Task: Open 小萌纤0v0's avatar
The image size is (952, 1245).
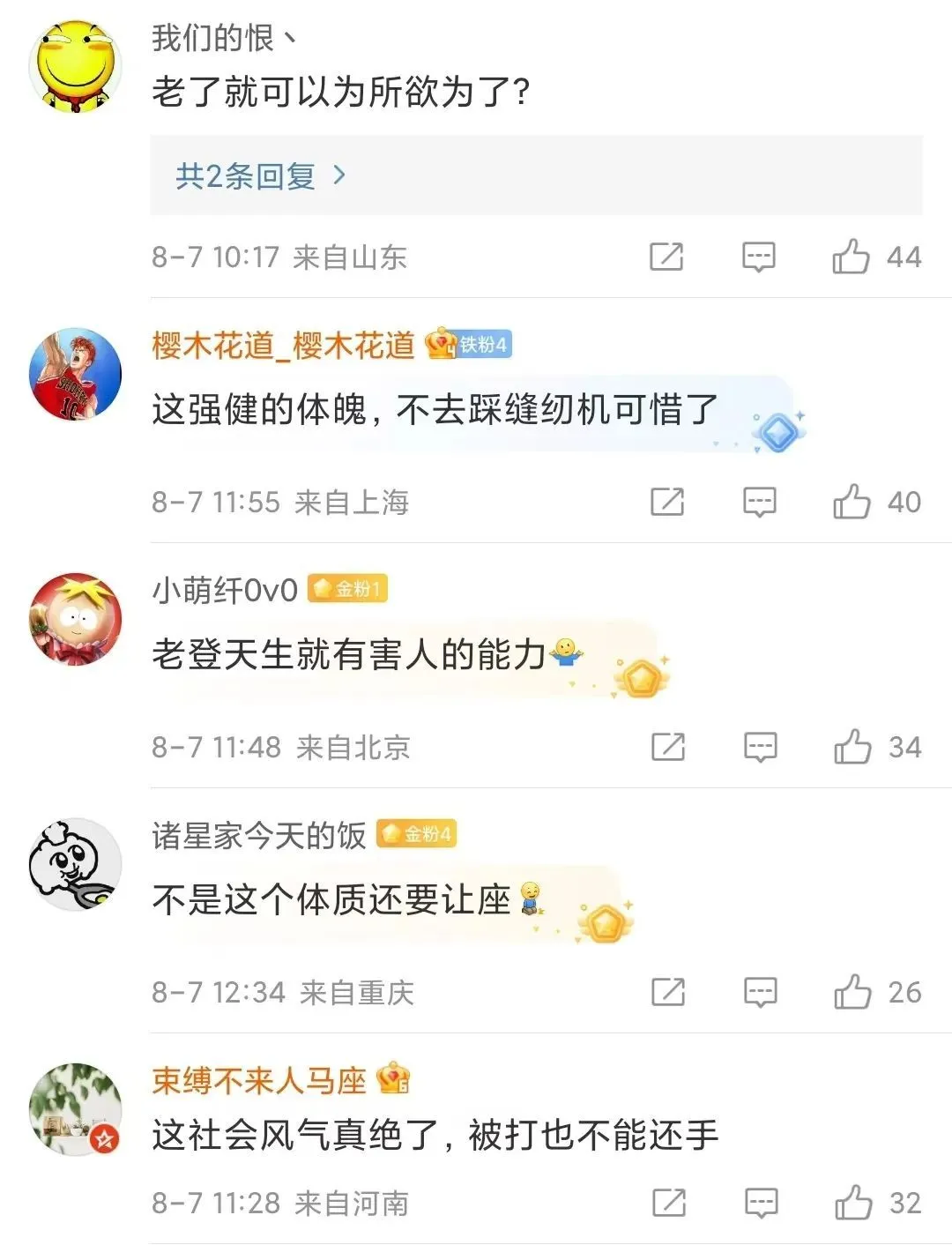Action: (75, 618)
